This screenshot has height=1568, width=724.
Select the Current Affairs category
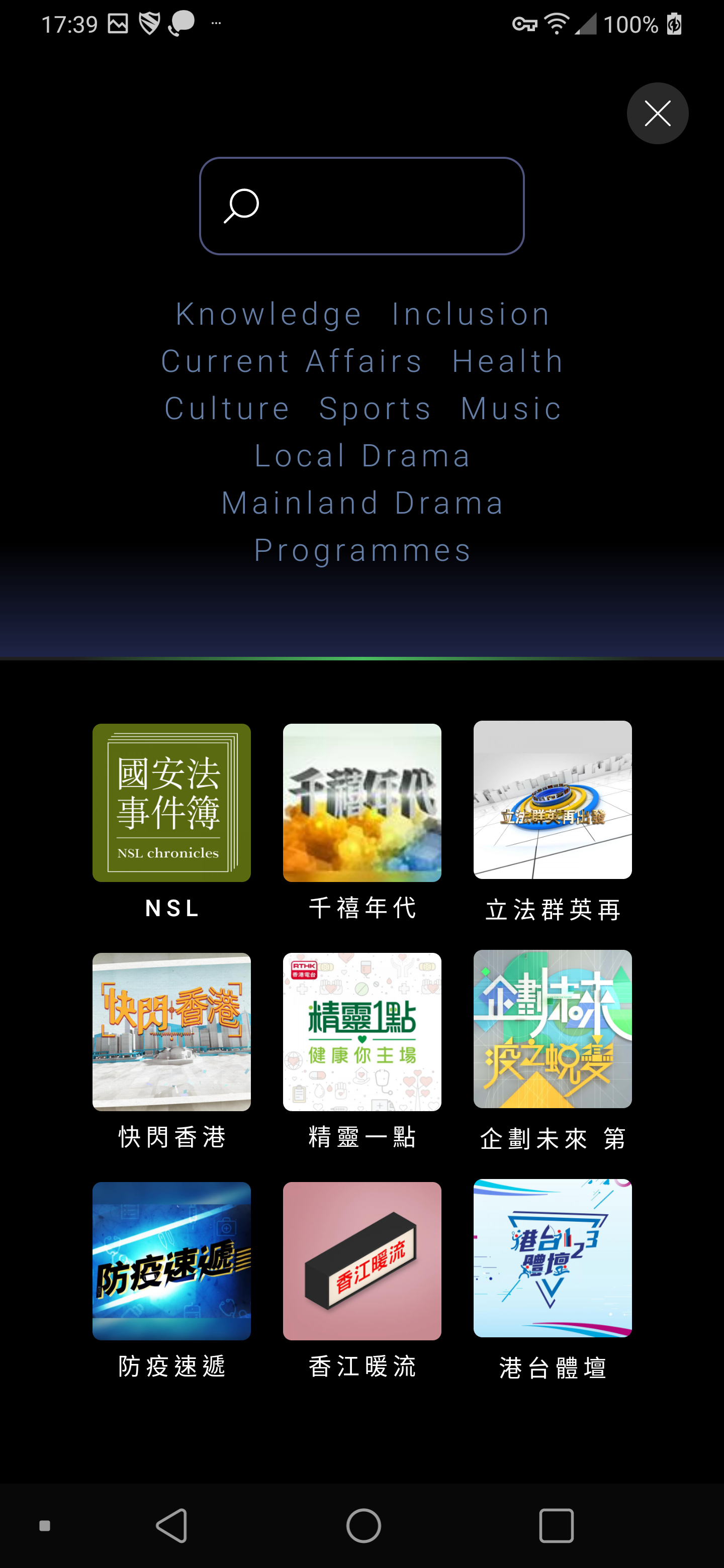coord(292,361)
